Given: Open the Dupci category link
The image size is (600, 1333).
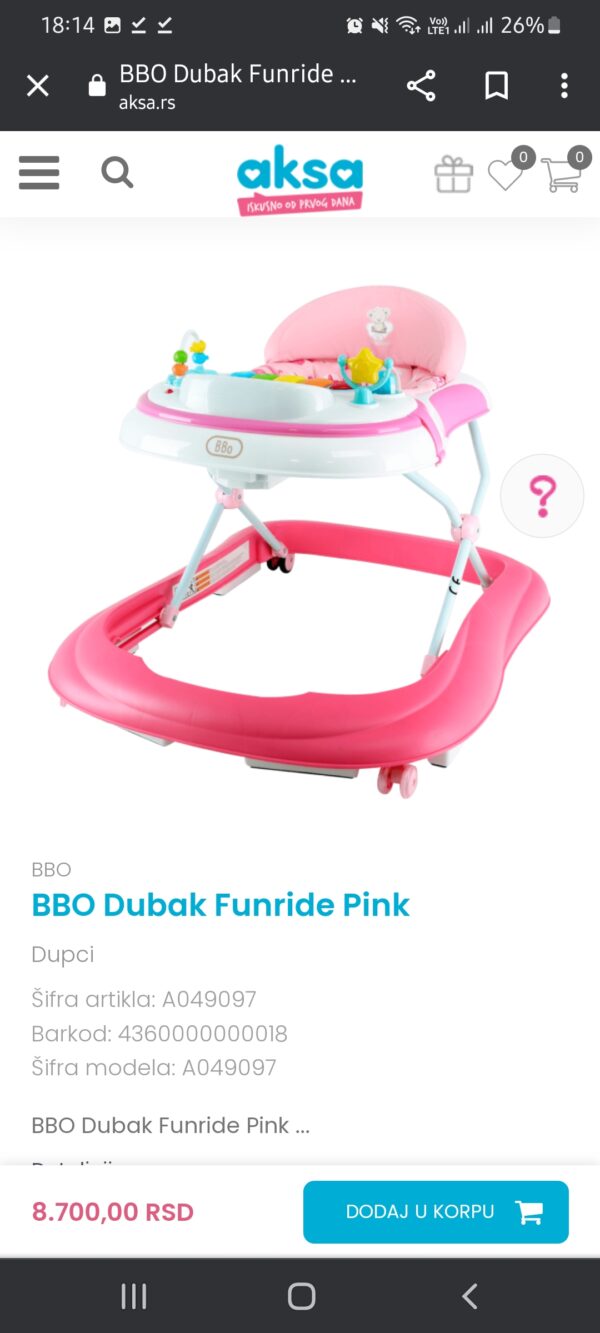Looking at the screenshot, I should coord(63,954).
